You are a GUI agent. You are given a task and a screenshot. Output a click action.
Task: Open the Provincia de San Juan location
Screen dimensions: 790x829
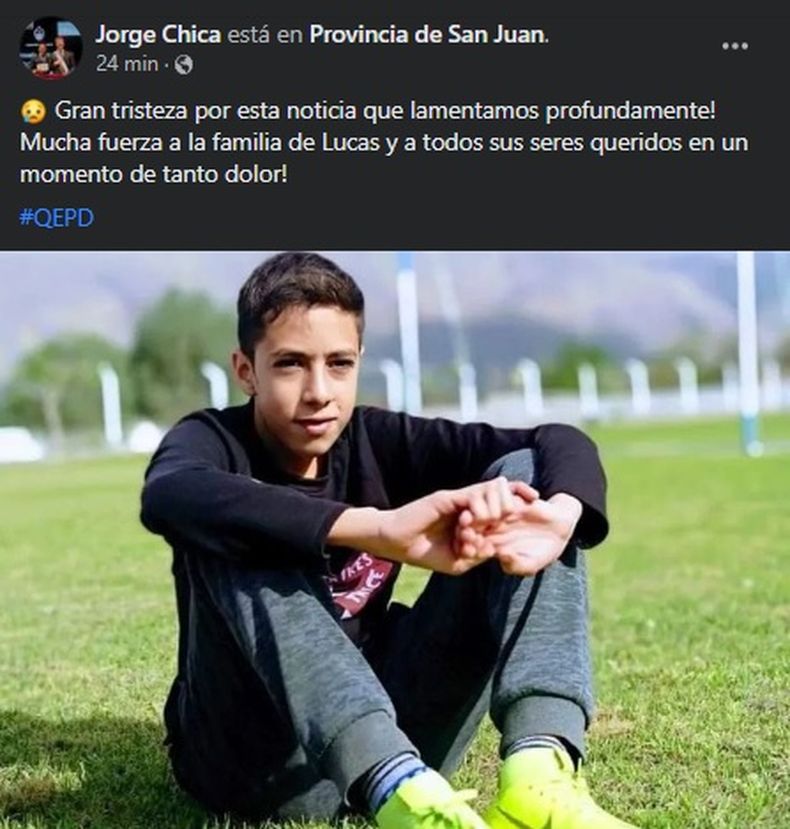pos(428,34)
